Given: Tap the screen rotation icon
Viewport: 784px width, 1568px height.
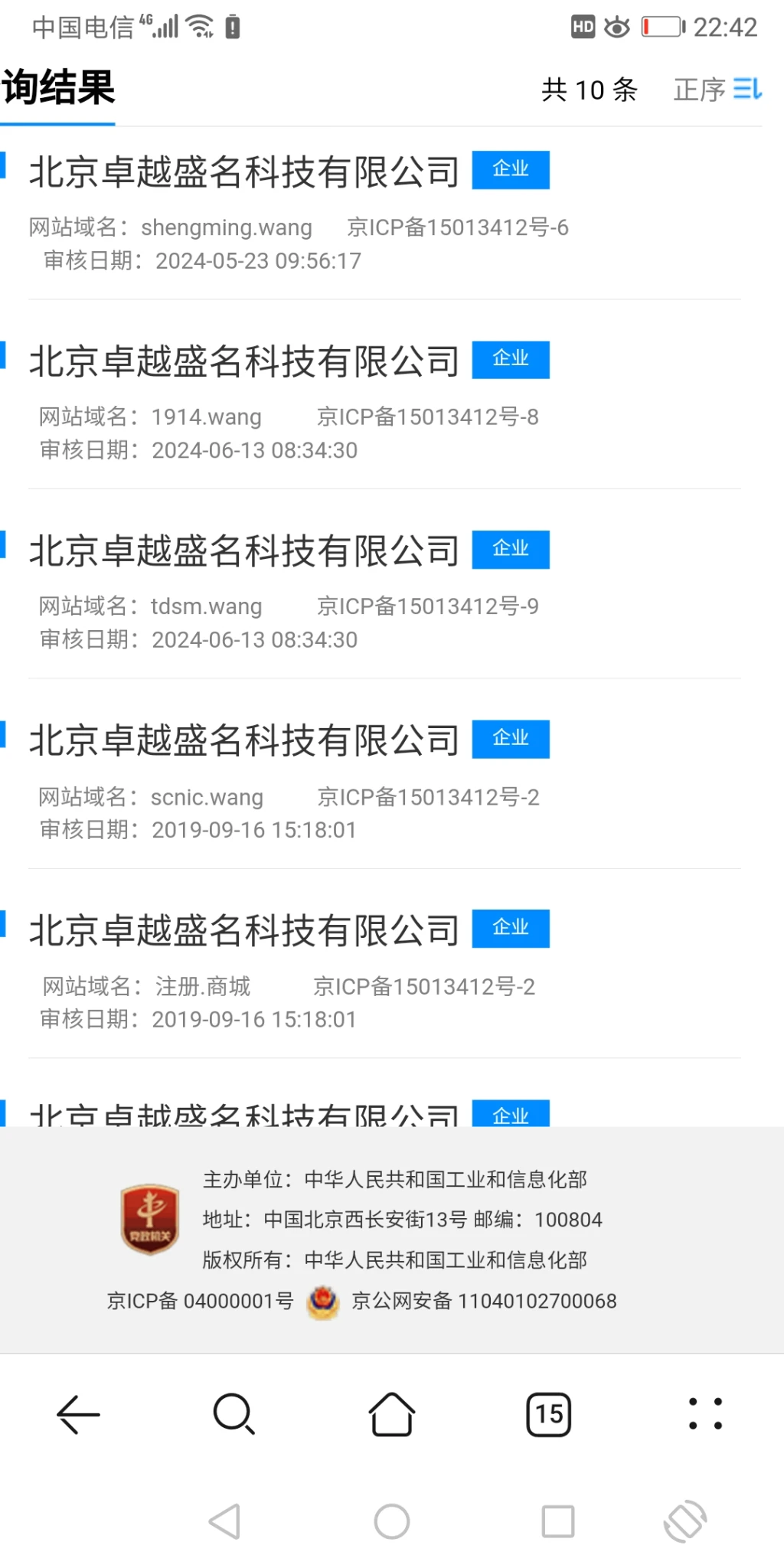Looking at the screenshot, I should (x=684, y=1521).
